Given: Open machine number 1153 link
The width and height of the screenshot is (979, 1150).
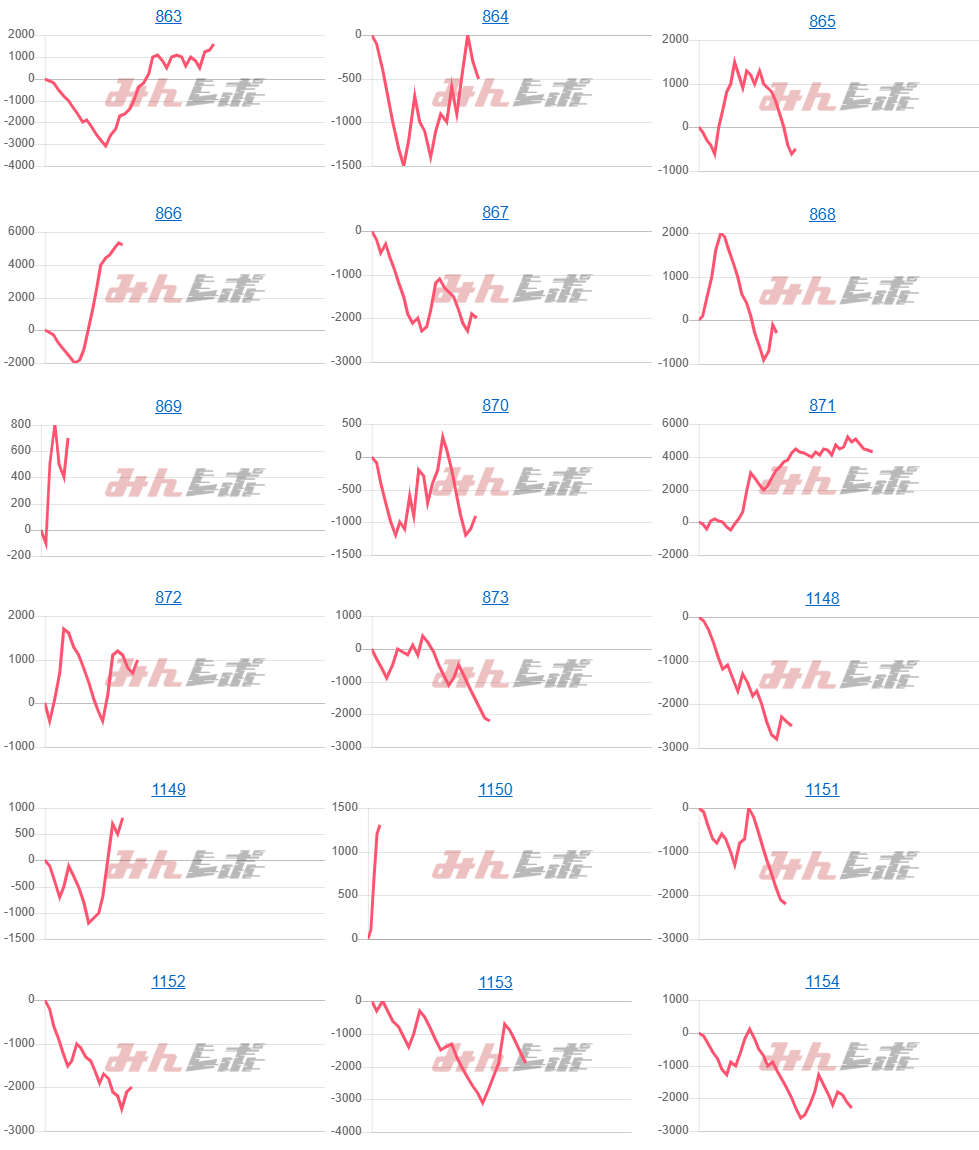Looking at the screenshot, I should [x=495, y=983].
